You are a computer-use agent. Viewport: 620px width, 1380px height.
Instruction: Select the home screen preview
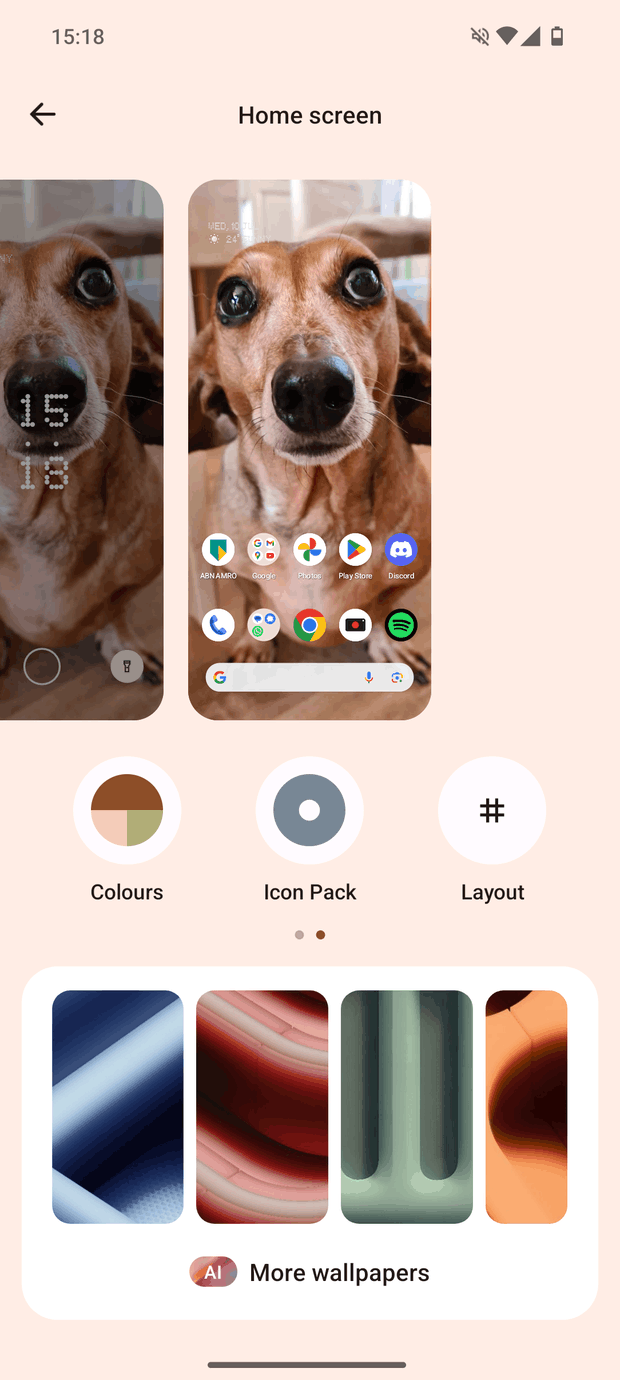click(310, 450)
